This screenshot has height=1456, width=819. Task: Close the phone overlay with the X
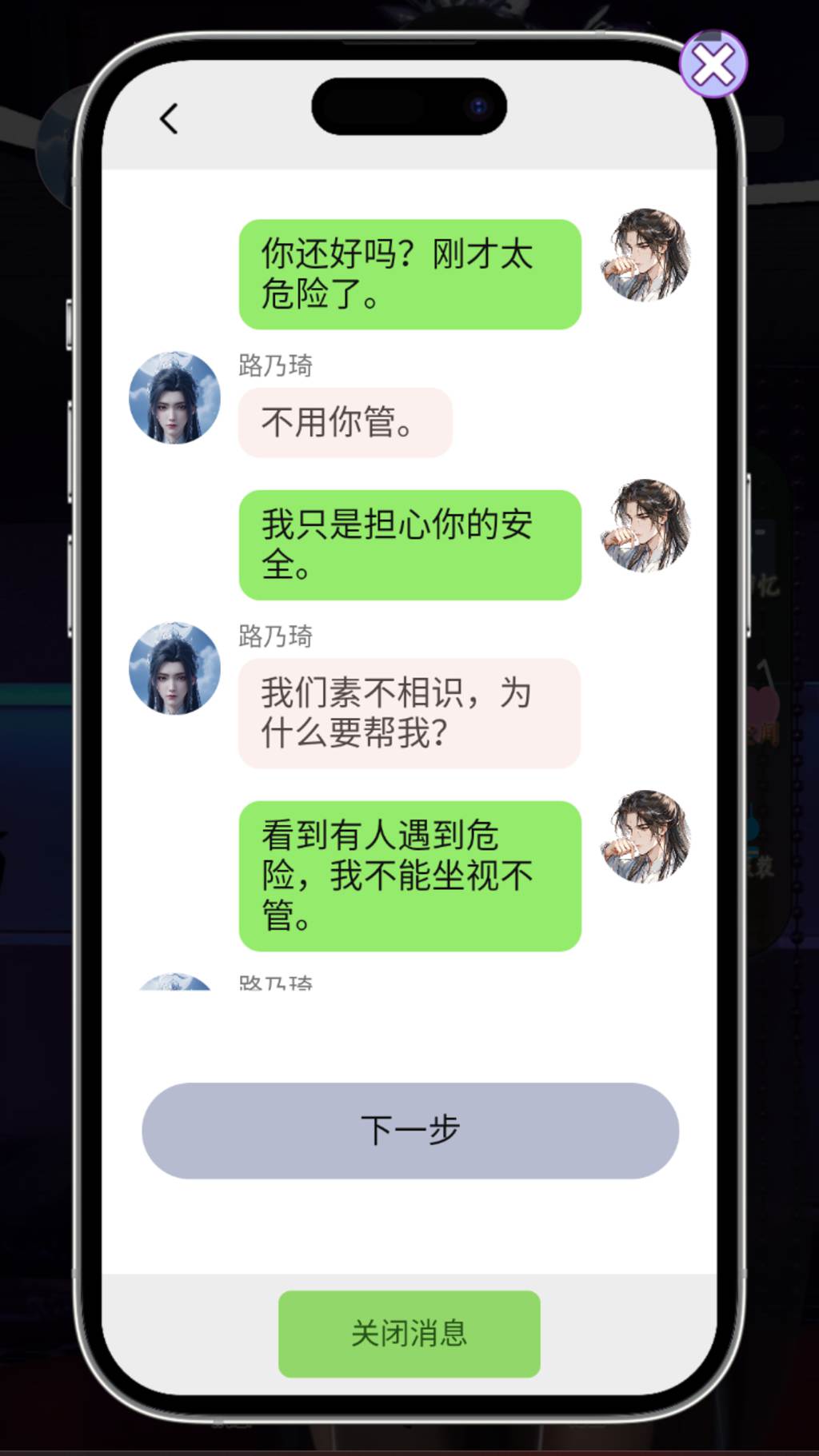pos(713,65)
